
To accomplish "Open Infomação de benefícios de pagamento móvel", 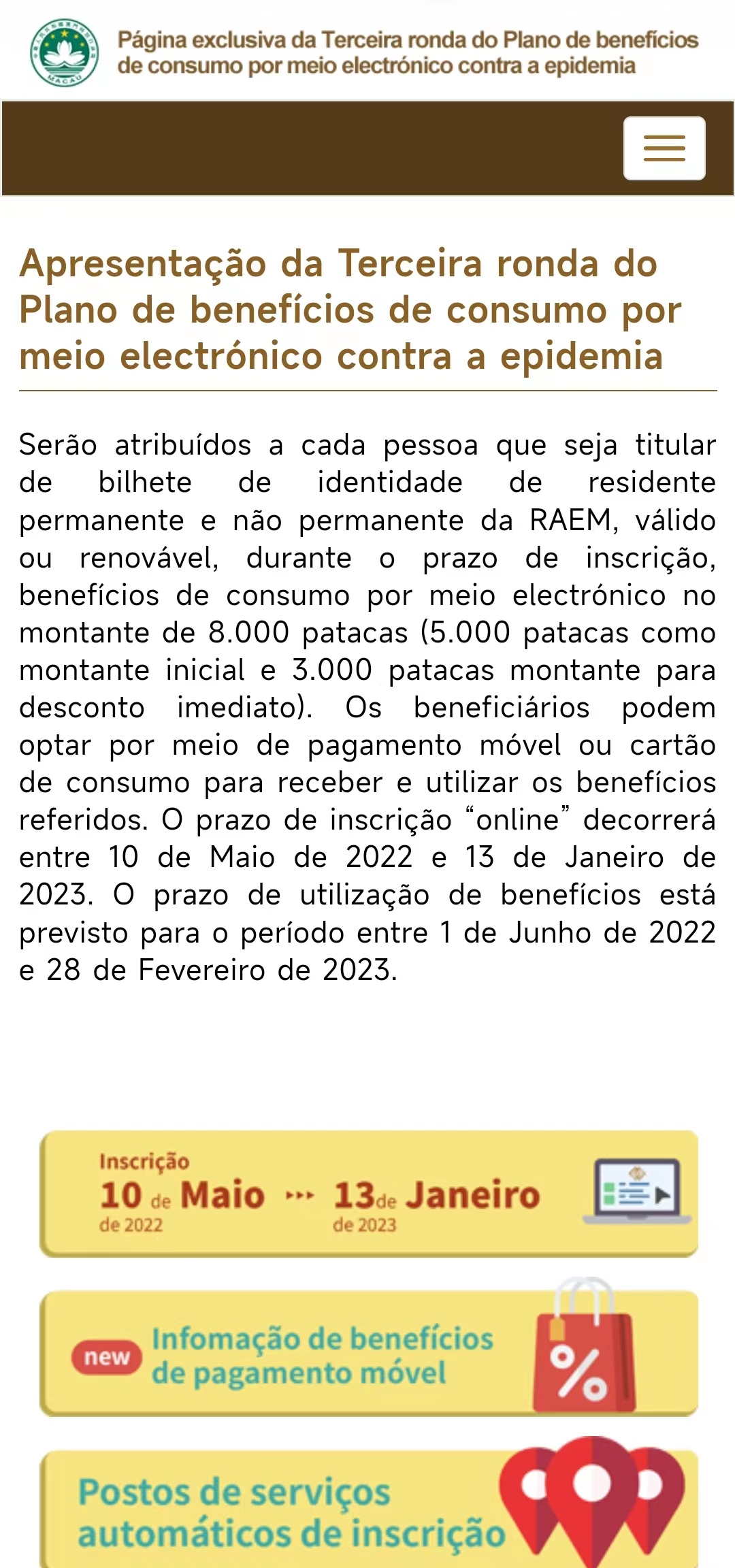I will coord(369,1354).
